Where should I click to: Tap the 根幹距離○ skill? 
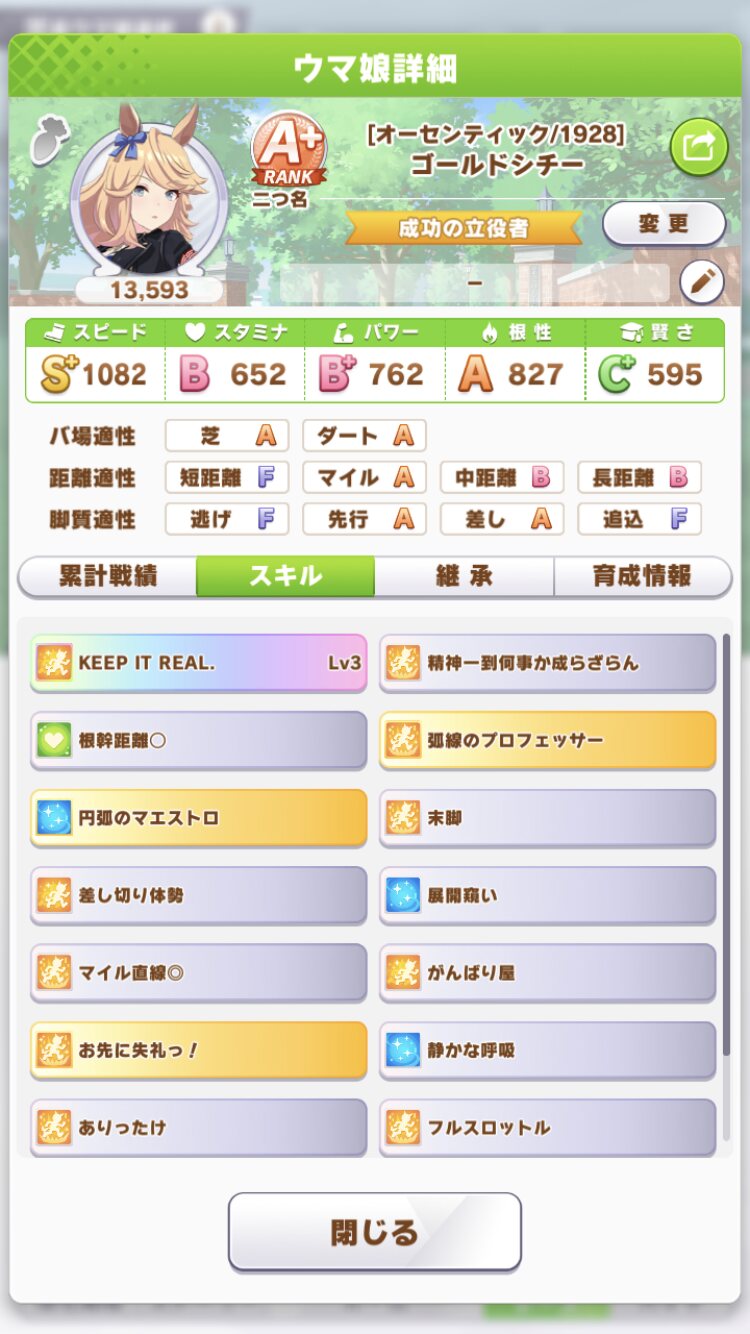198,740
